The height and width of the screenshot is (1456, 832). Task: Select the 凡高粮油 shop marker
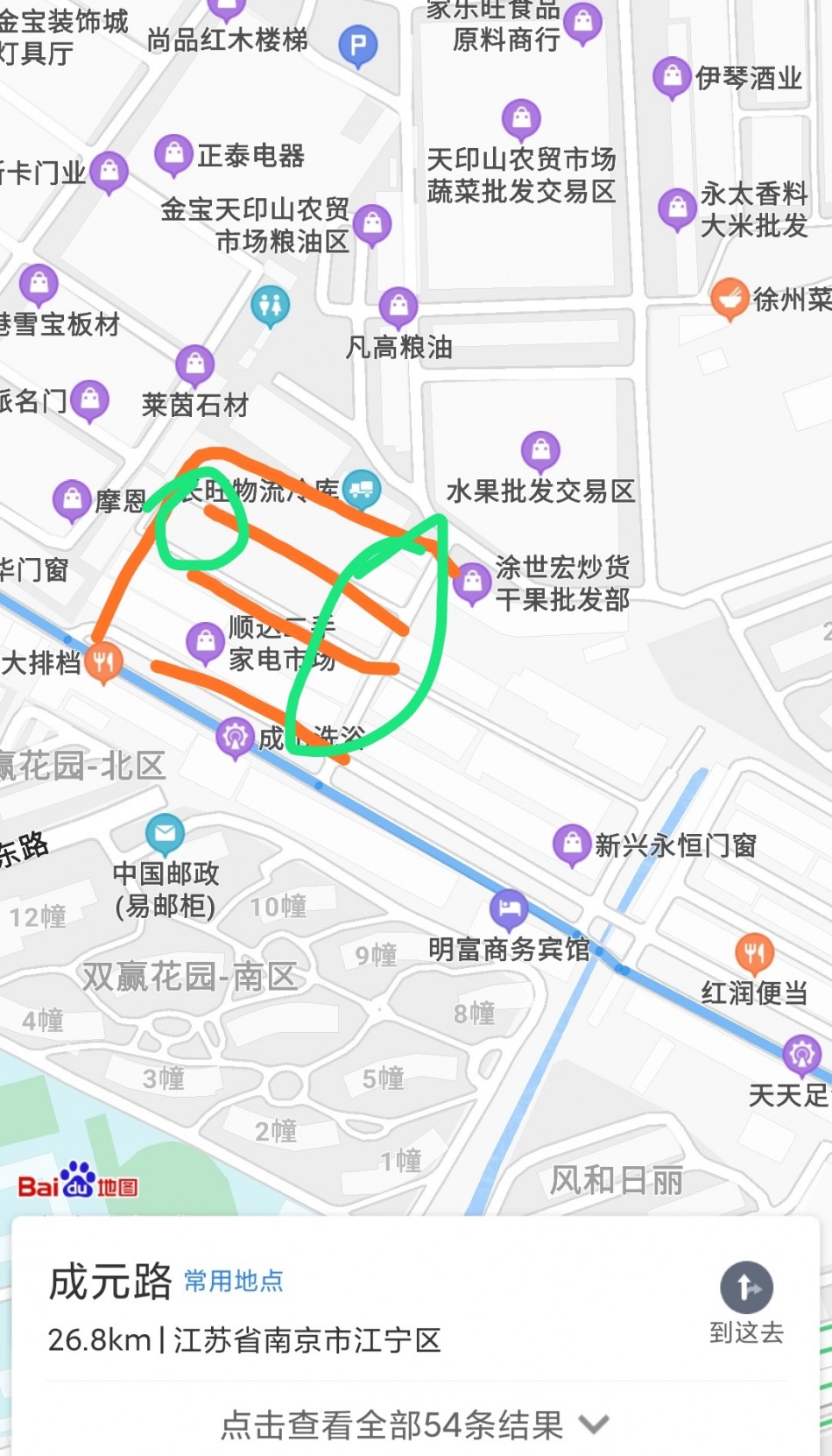coord(398,307)
